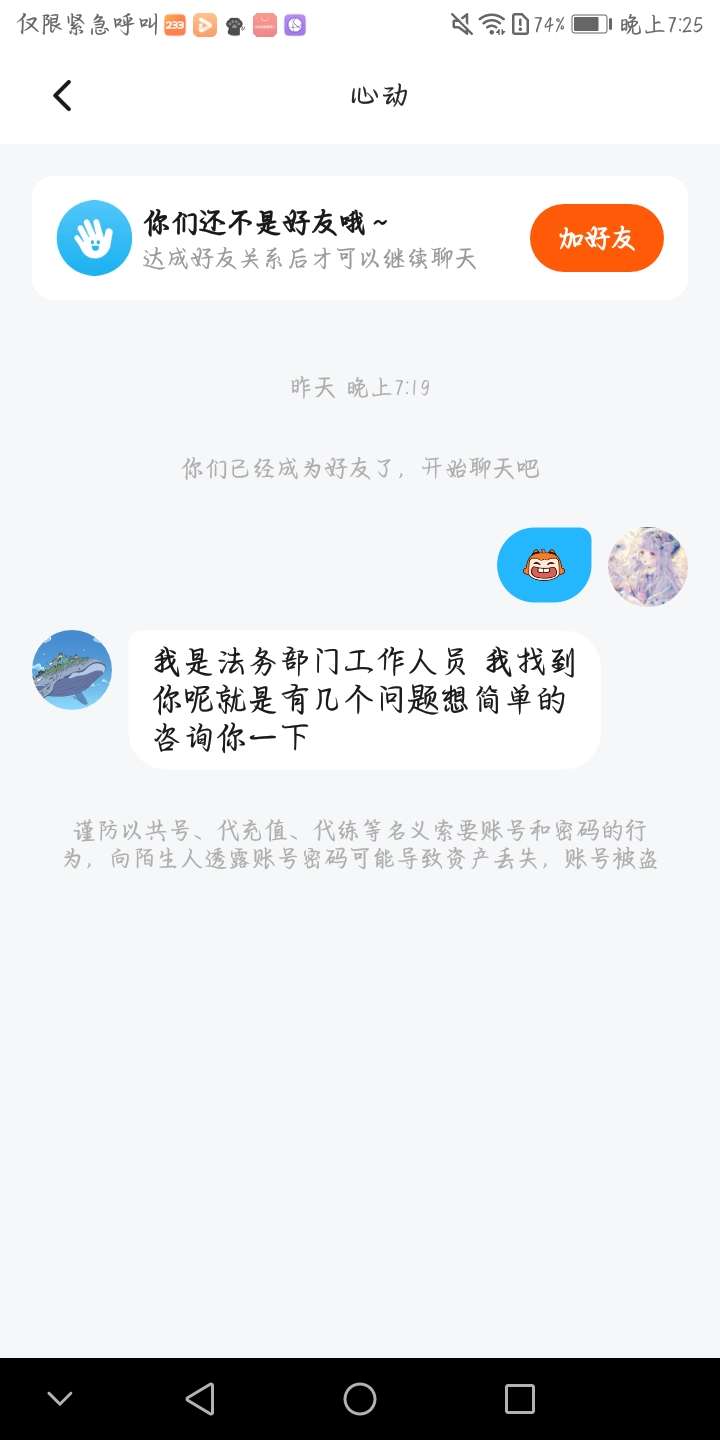The height and width of the screenshot is (1440, 720).
Task: Open recent apps from navigation bar
Action: 519,1399
